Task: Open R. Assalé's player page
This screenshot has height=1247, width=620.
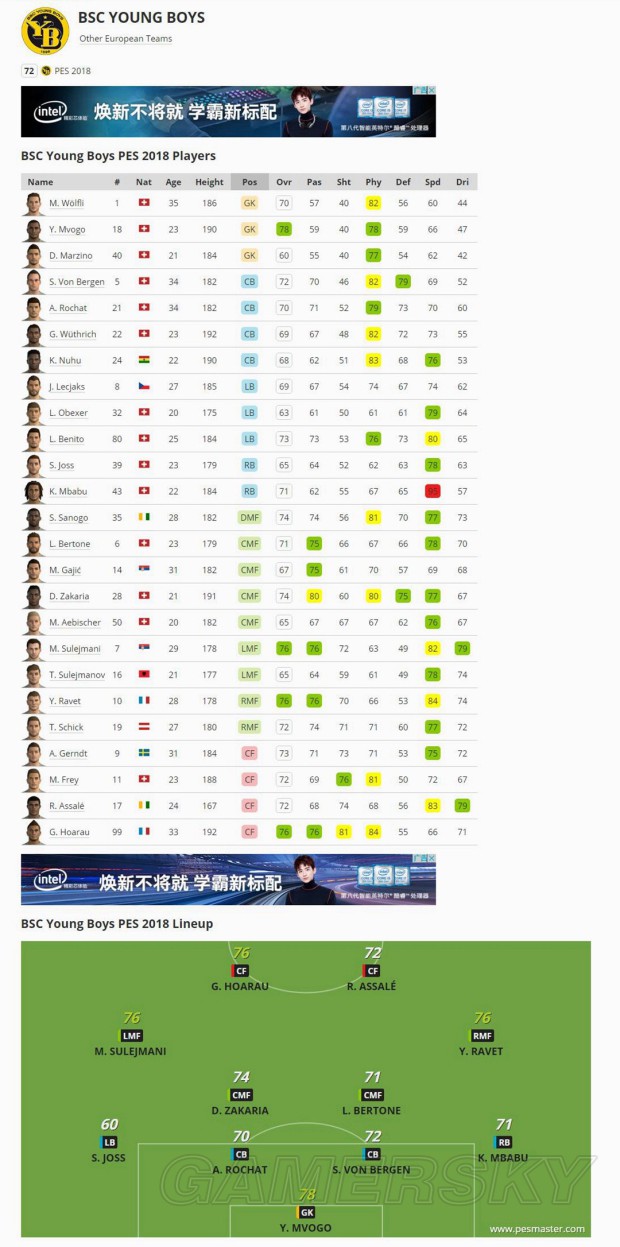Action: pyautogui.click(x=67, y=806)
